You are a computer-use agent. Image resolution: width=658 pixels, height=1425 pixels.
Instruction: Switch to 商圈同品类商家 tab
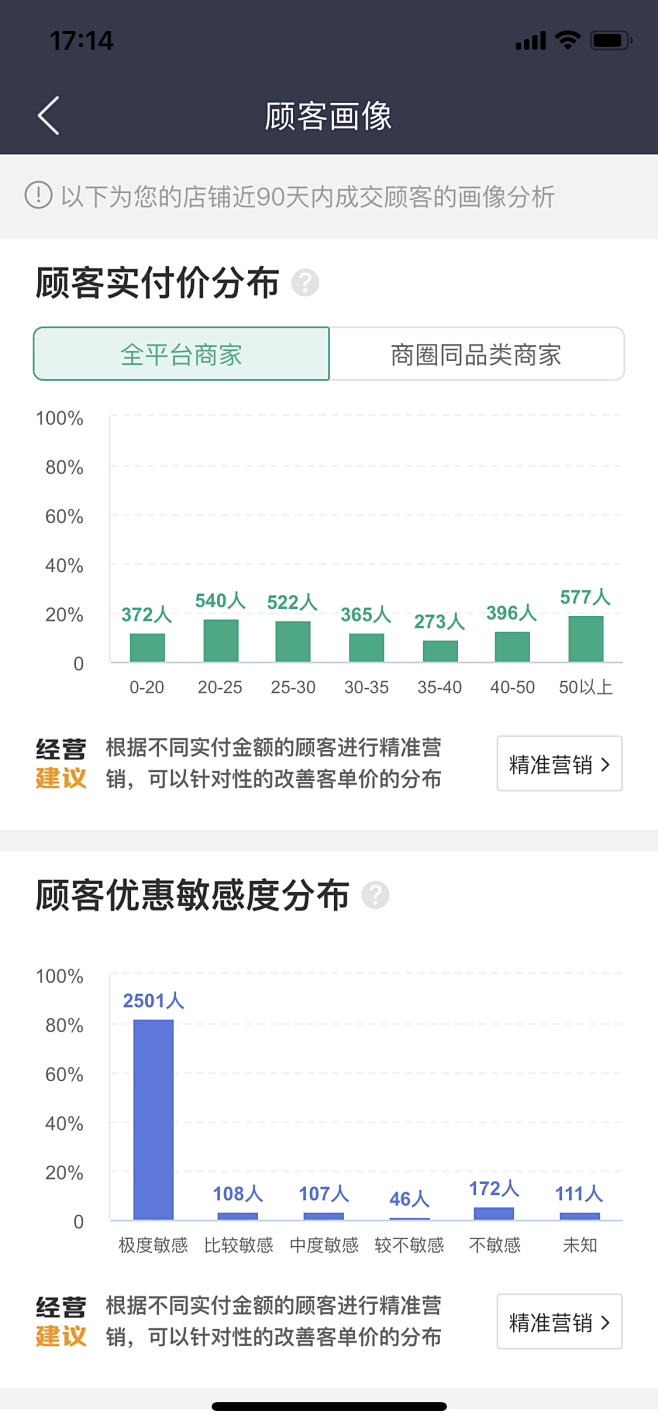[477, 354]
